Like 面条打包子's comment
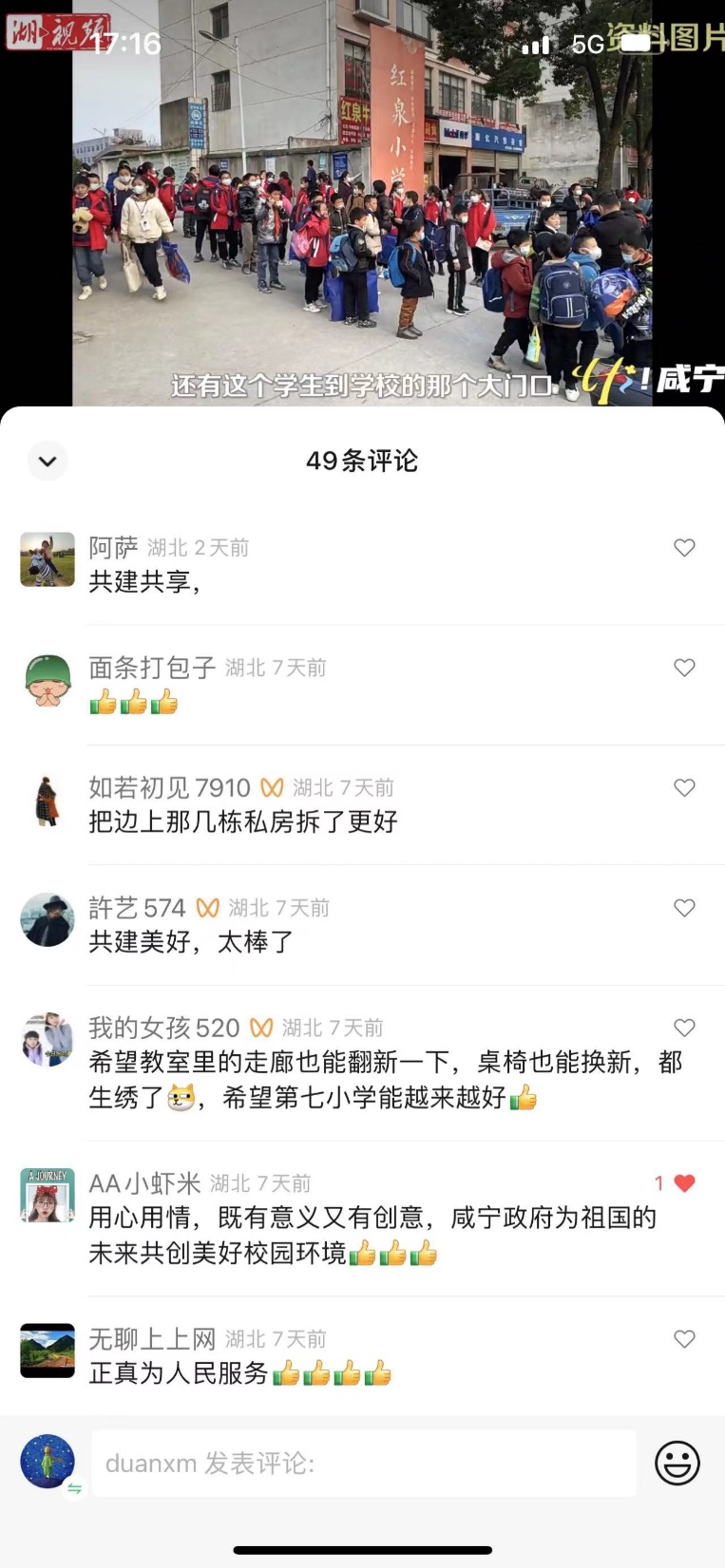The height and width of the screenshot is (1568, 725). (684, 668)
